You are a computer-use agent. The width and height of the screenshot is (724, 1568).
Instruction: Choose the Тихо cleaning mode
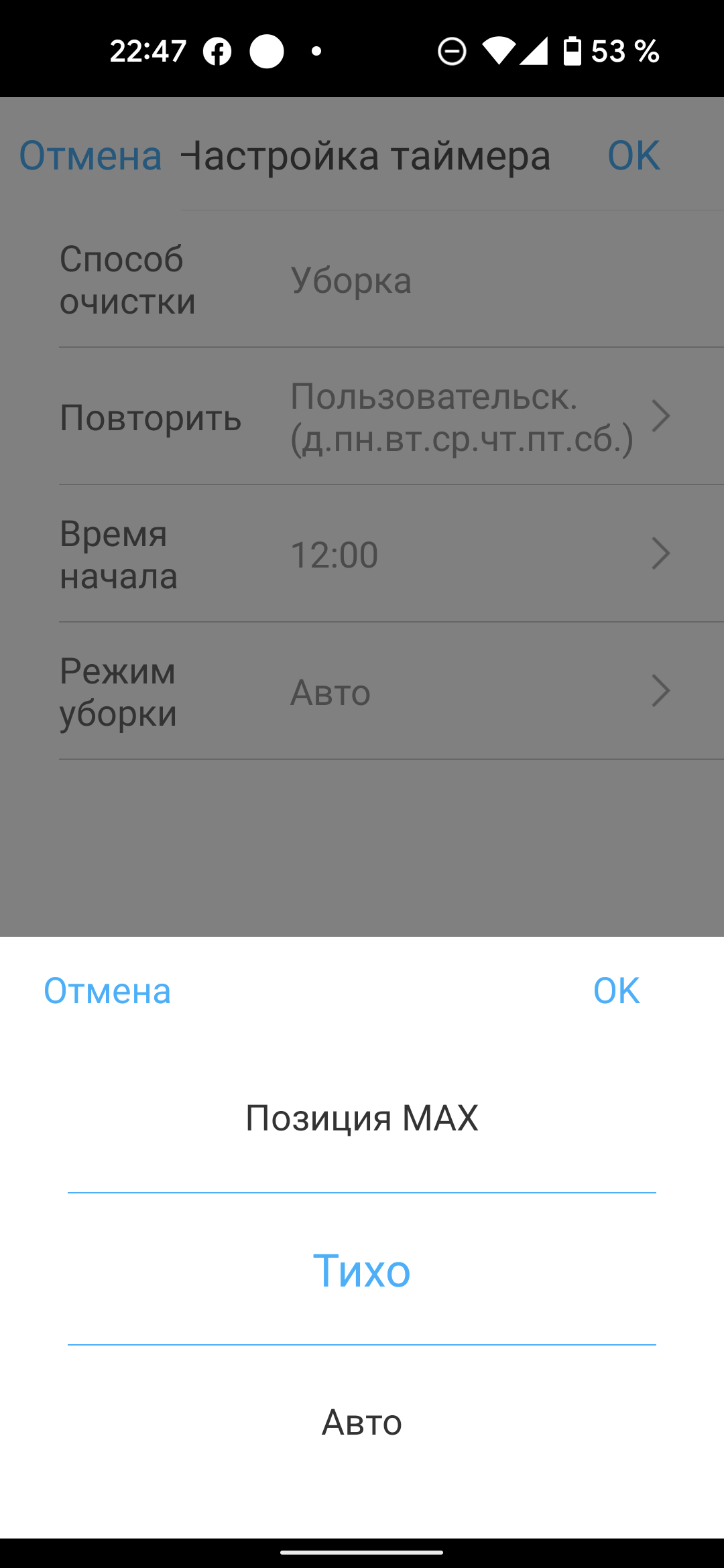point(362,1270)
